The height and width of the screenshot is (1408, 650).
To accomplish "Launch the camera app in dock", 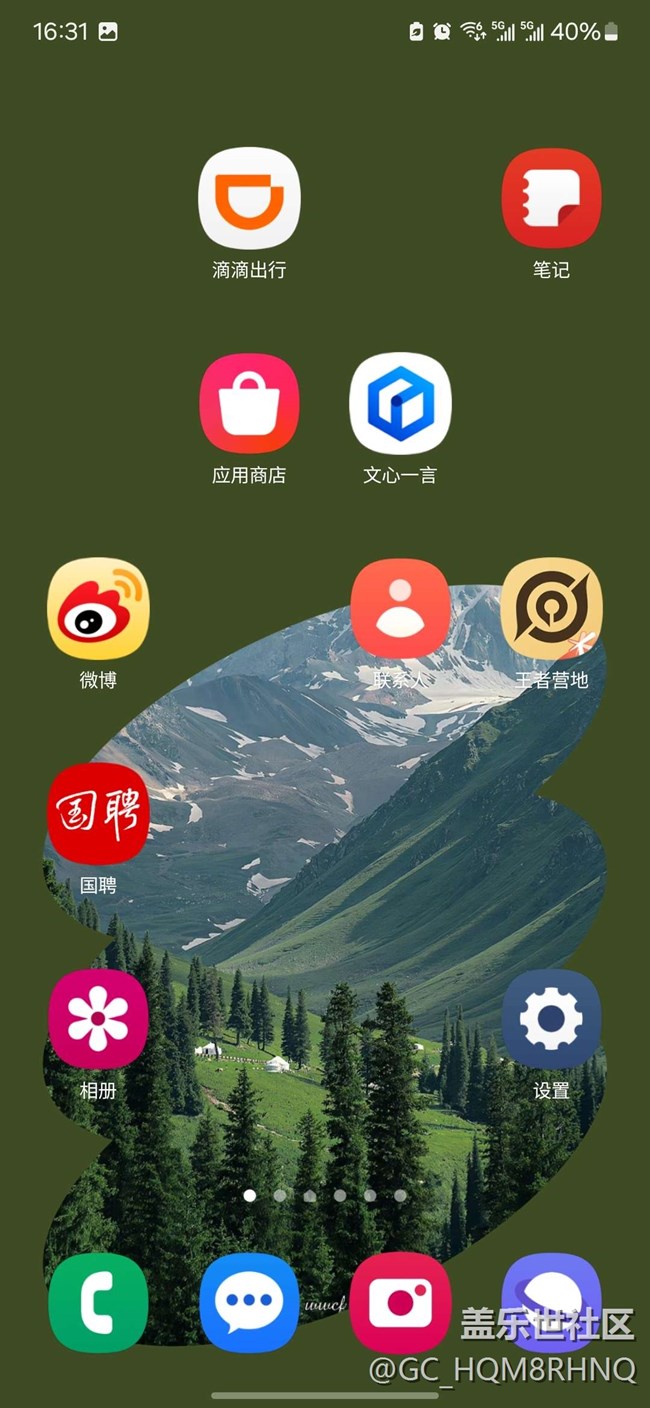I will point(400,1302).
